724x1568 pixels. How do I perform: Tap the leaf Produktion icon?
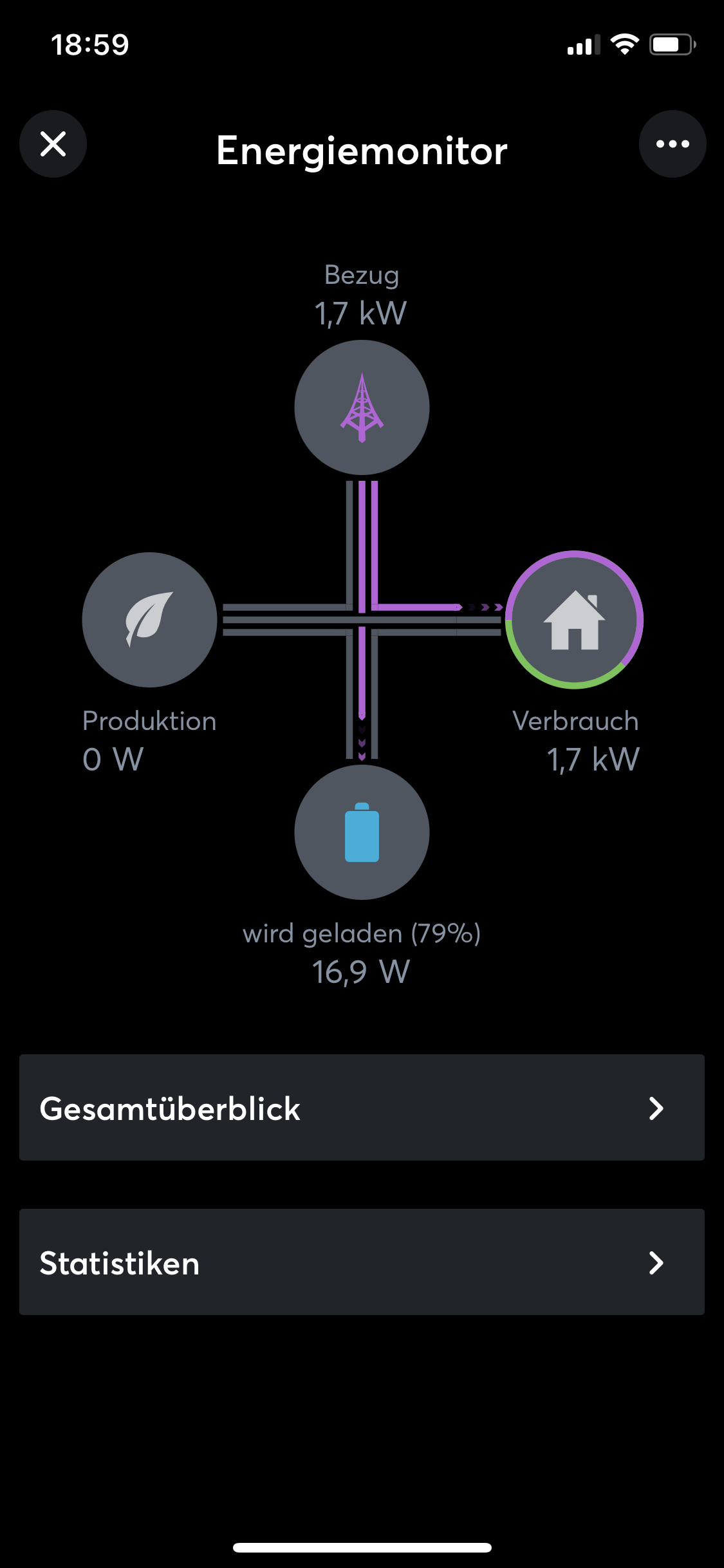coord(149,620)
